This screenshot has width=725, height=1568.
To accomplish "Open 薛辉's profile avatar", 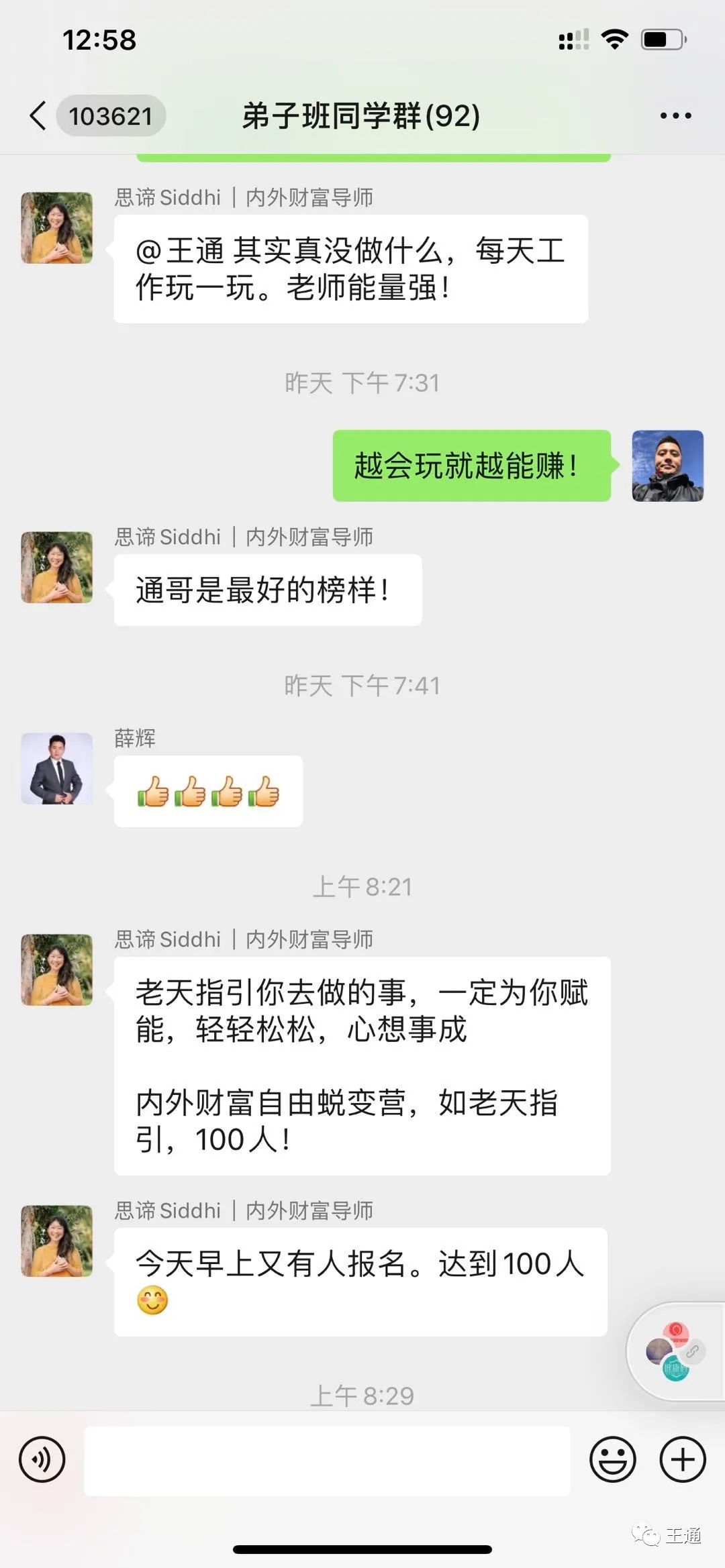I will pyautogui.click(x=57, y=768).
